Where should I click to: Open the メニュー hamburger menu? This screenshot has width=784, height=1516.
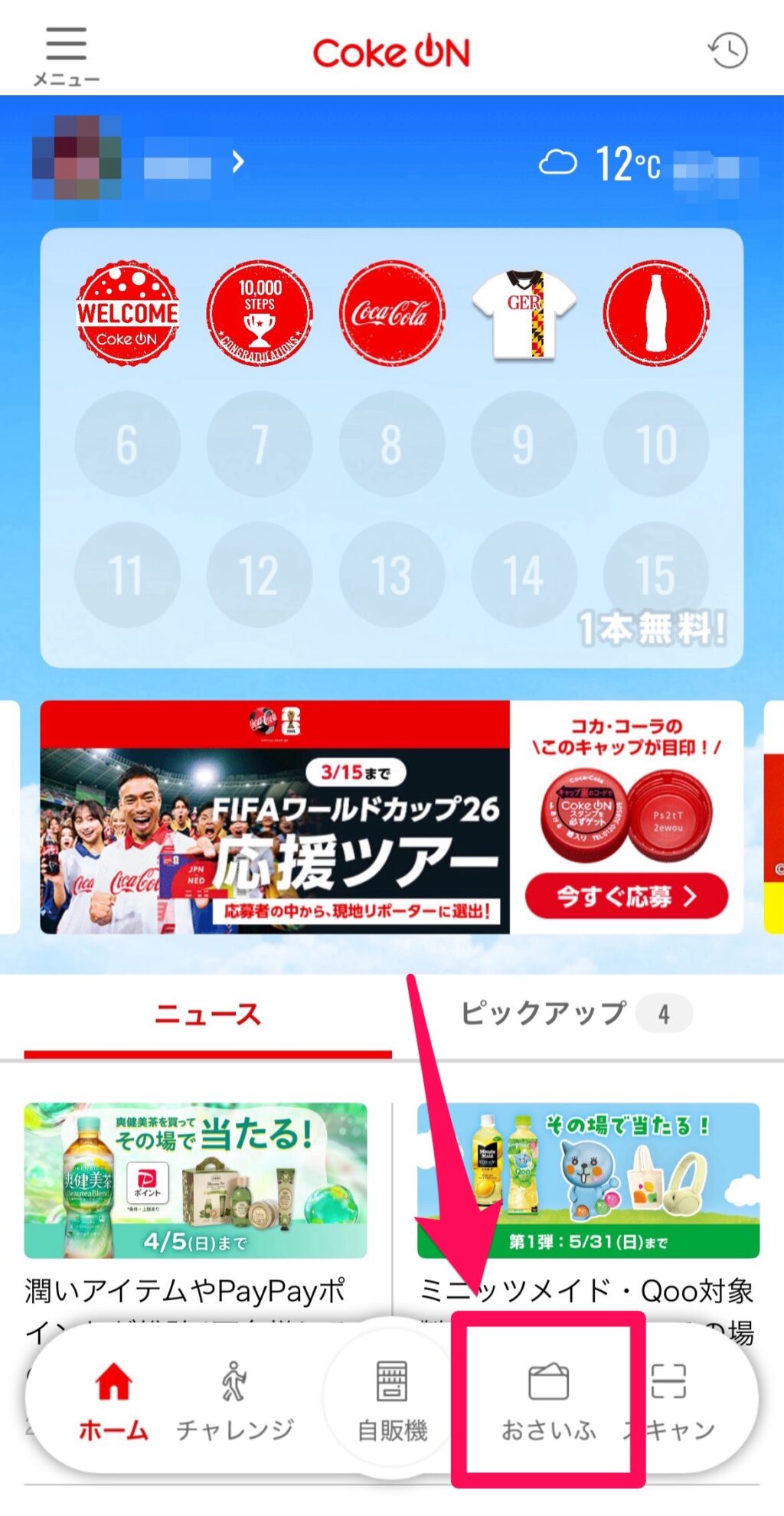pyautogui.click(x=66, y=55)
